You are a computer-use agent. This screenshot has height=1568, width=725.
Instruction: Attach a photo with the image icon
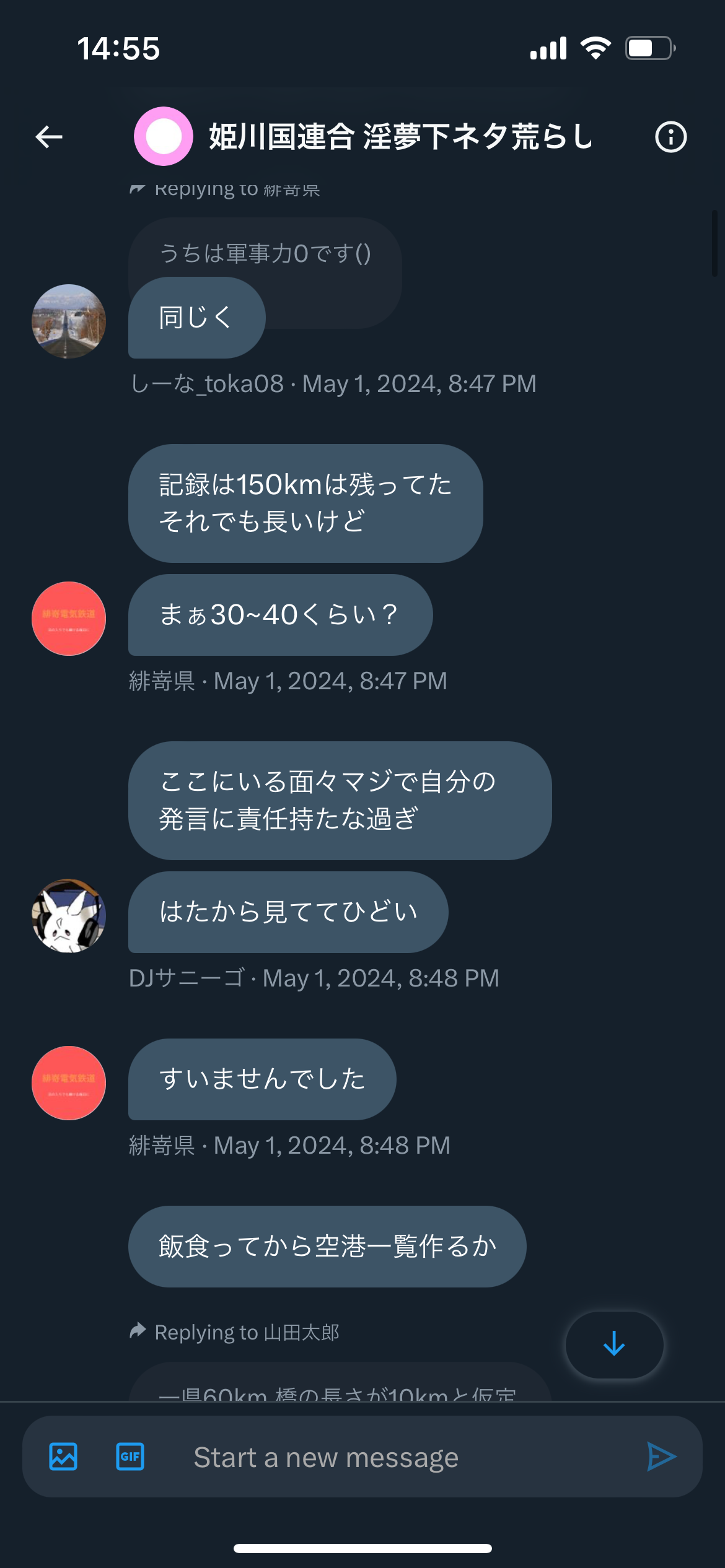(x=63, y=1457)
